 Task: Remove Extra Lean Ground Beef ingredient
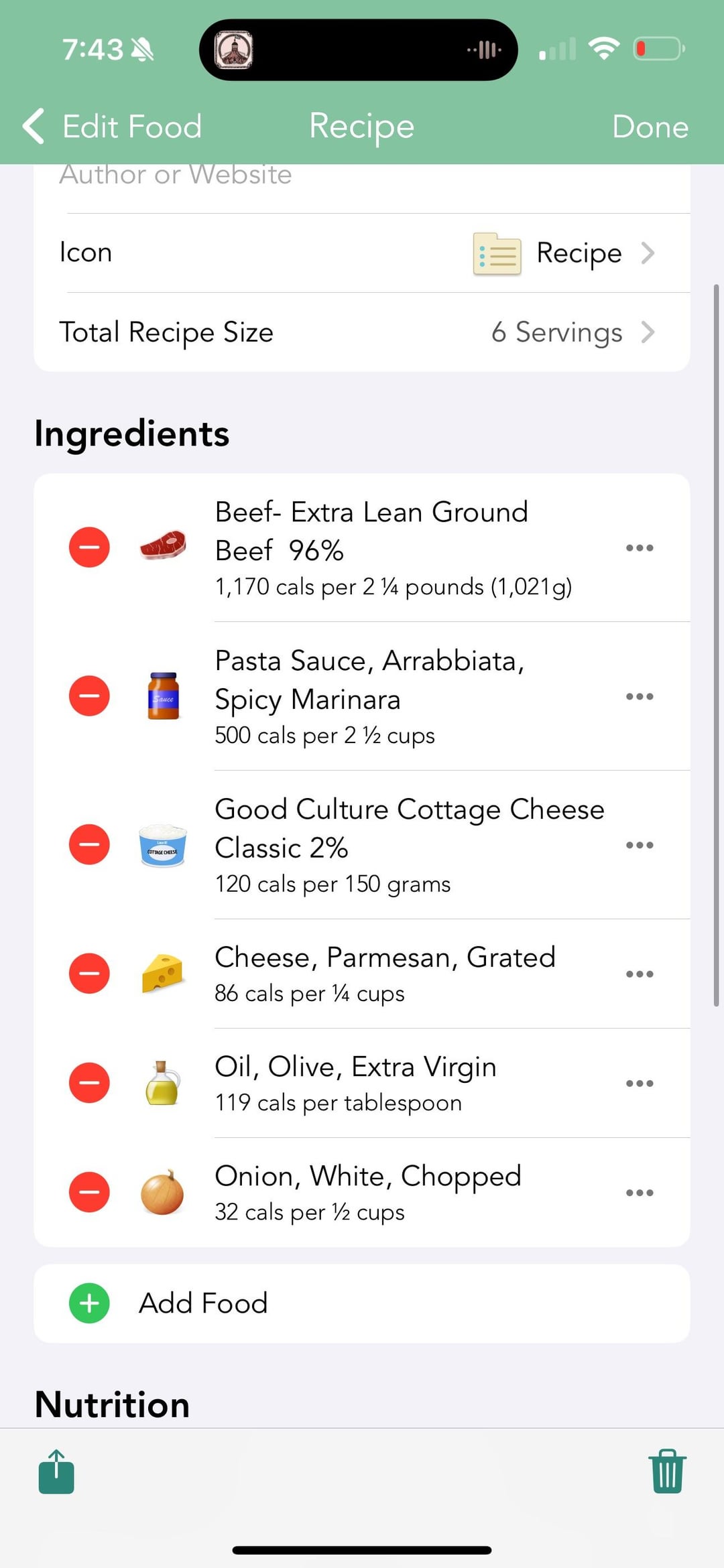[x=89, y=547]
